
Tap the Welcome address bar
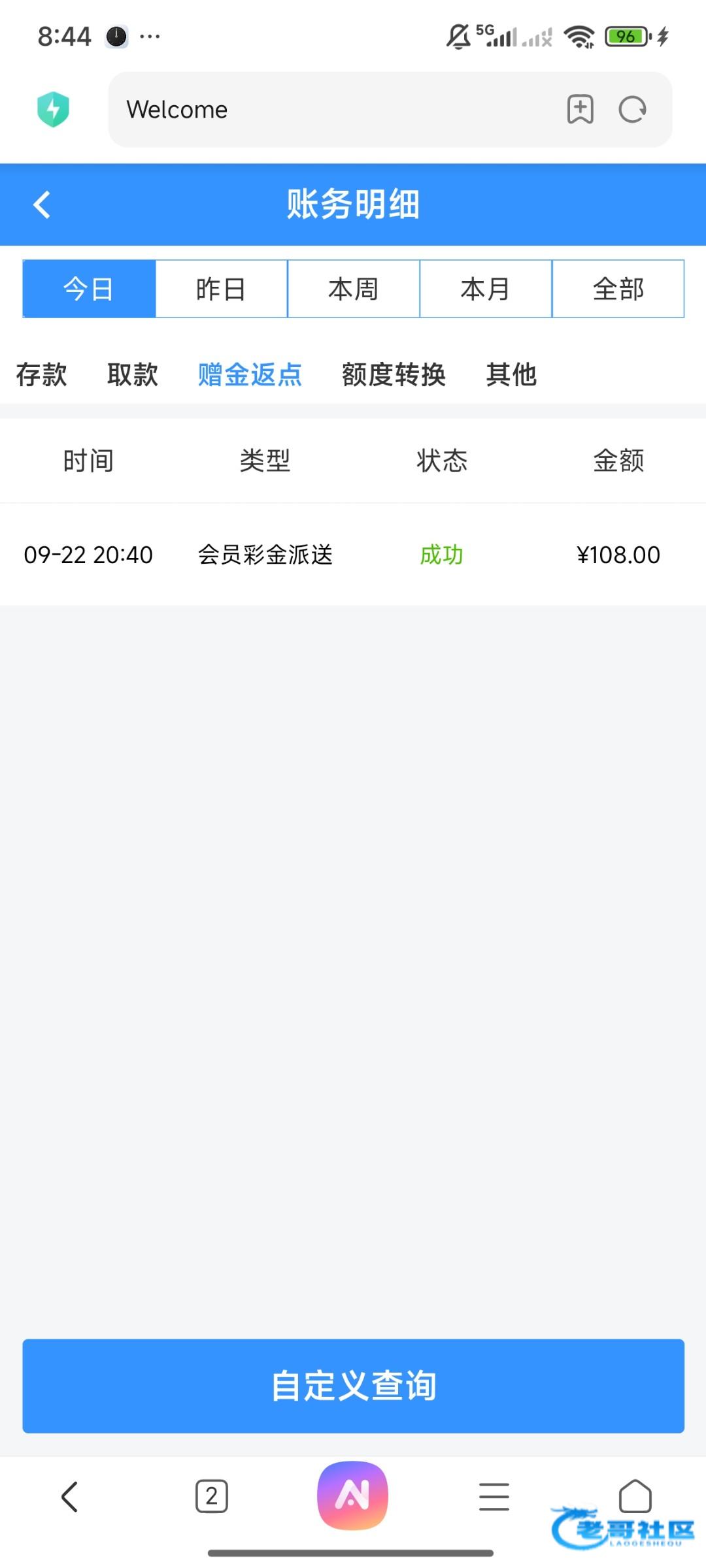327,110
